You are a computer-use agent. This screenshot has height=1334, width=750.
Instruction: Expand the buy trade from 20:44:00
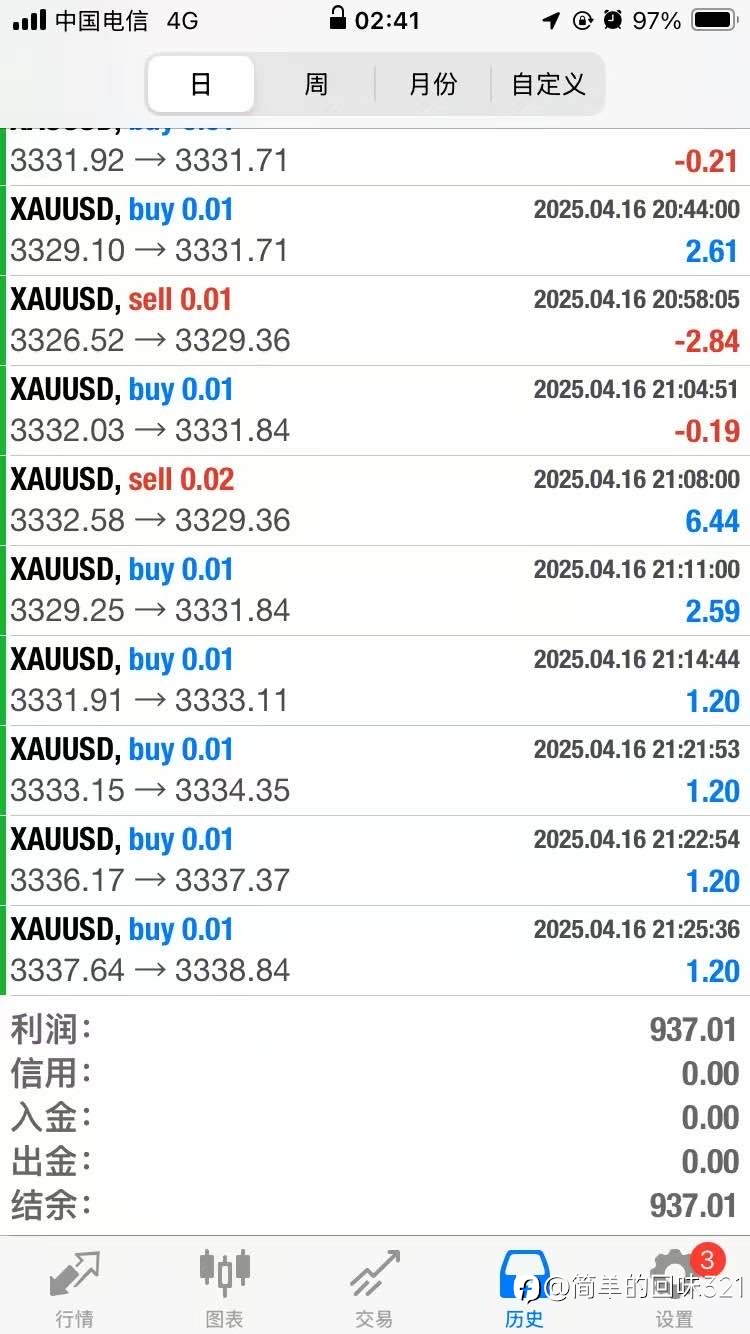(x=375, y=230)
